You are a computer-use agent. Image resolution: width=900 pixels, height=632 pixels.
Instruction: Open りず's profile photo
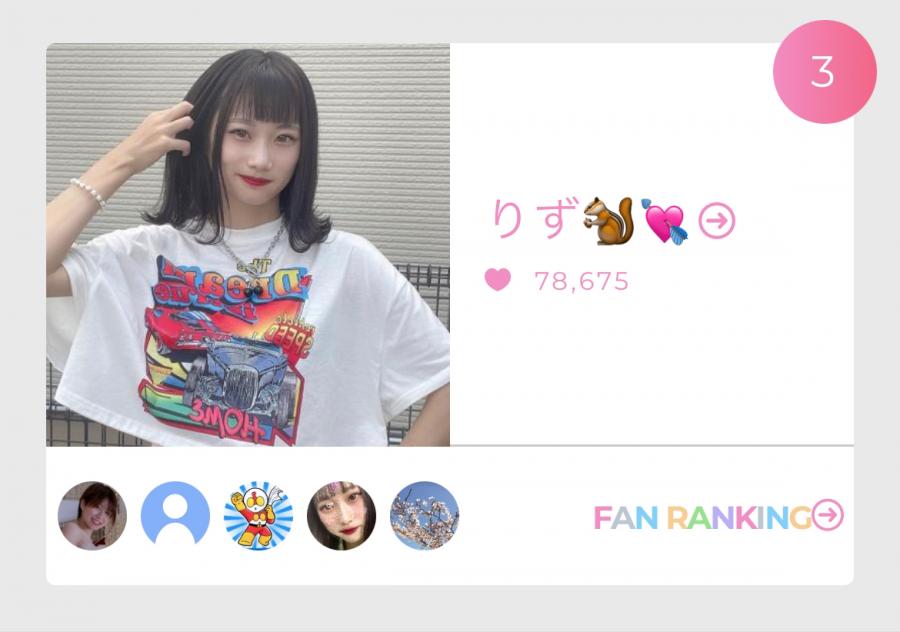pos(248,245)
